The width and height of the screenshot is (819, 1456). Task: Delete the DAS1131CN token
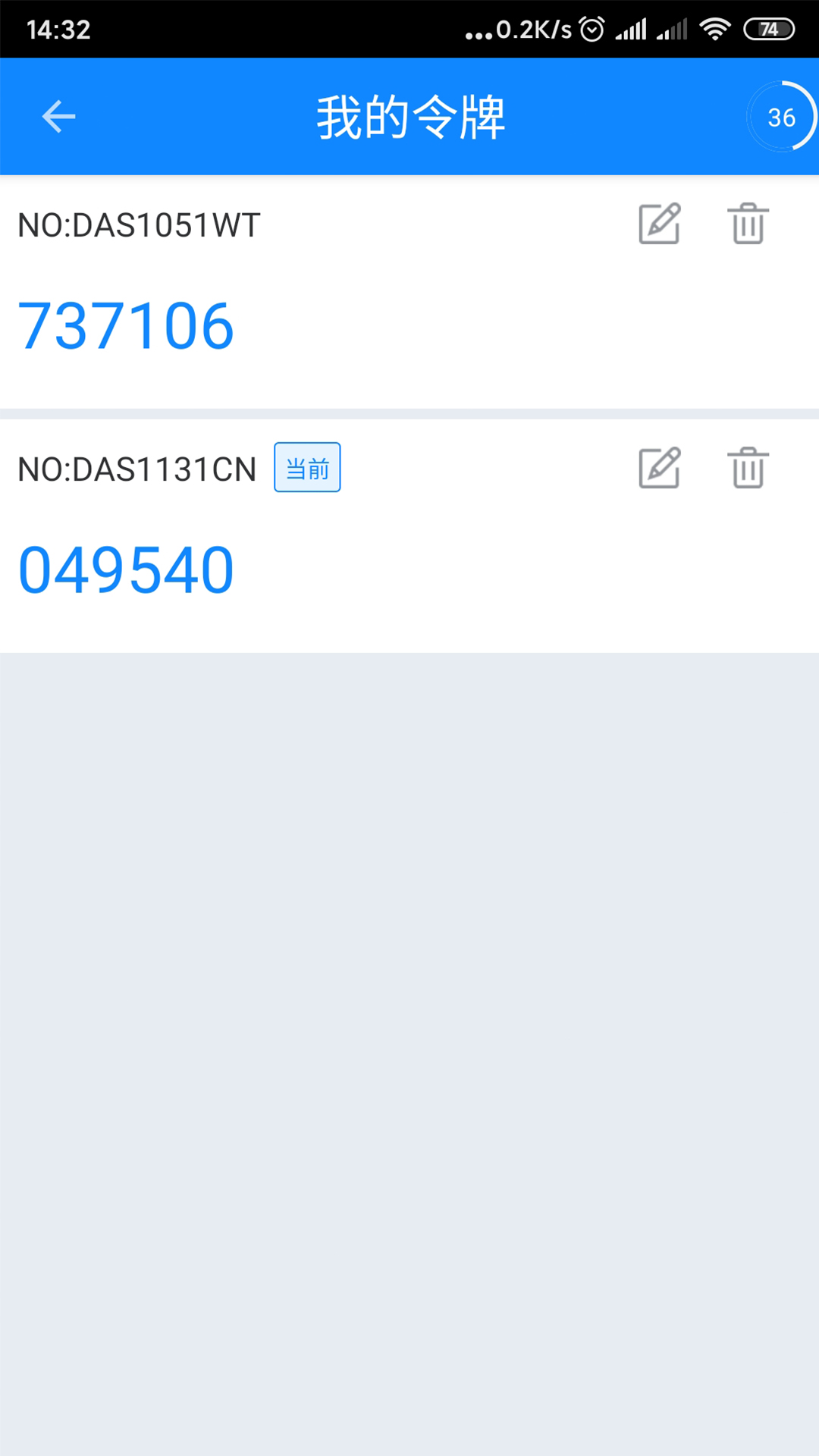tap(748, 468)
